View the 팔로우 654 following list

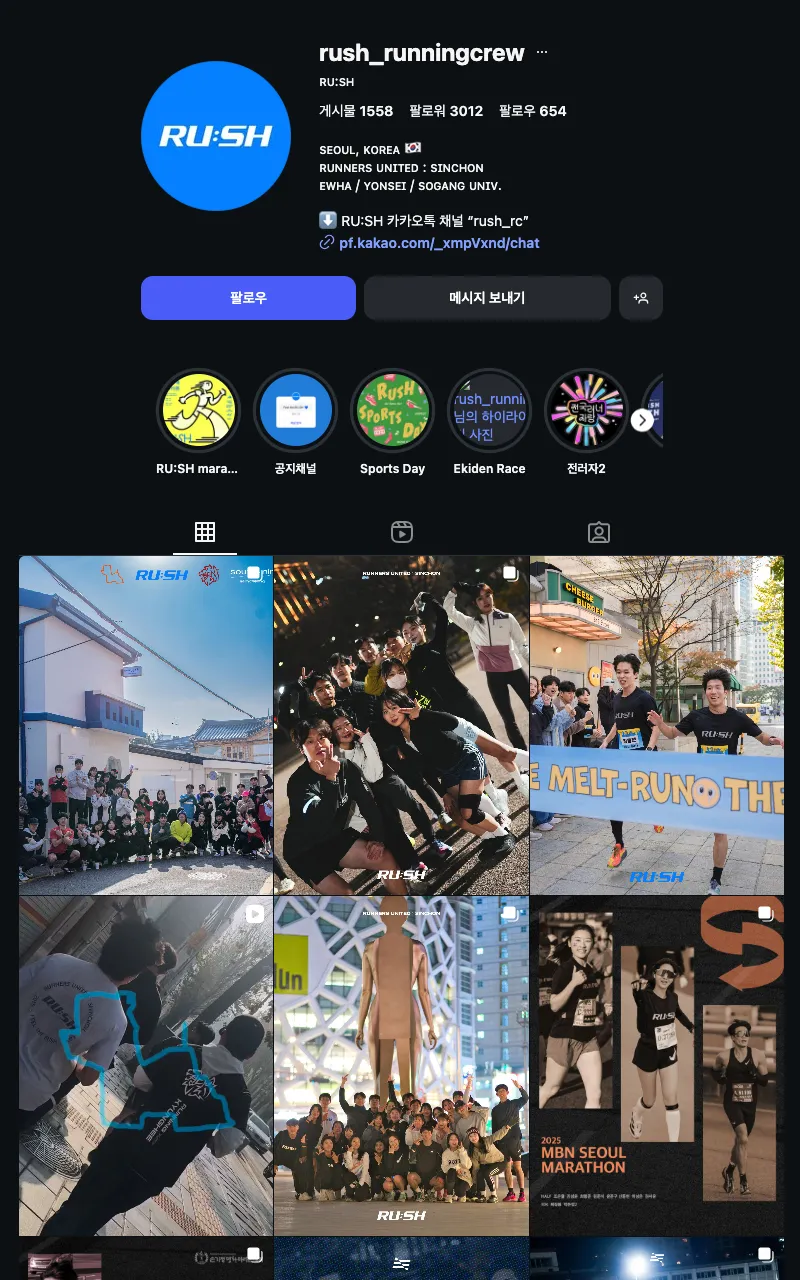[x=533, y=111]
